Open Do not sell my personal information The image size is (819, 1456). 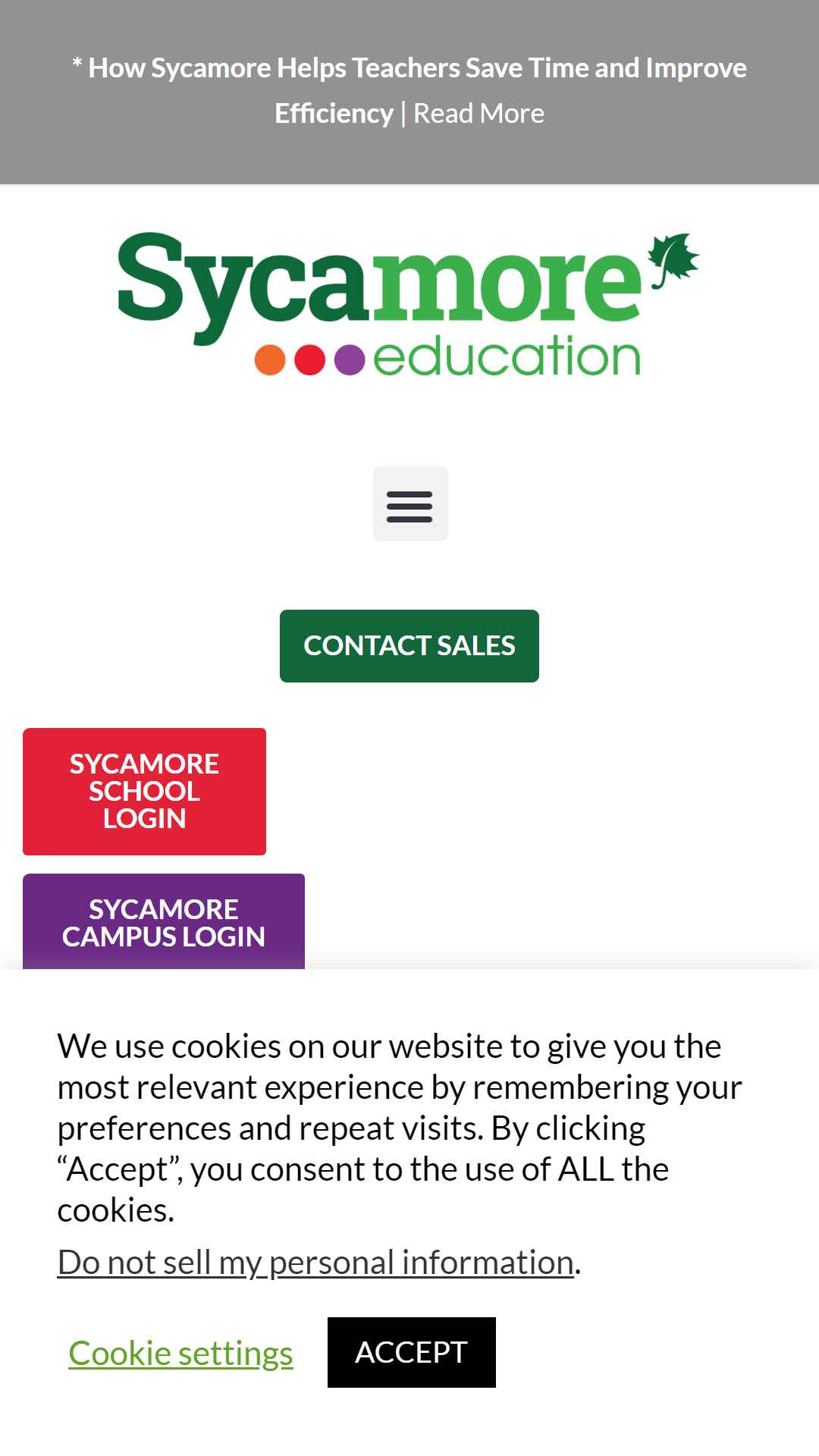[315, 1263]
